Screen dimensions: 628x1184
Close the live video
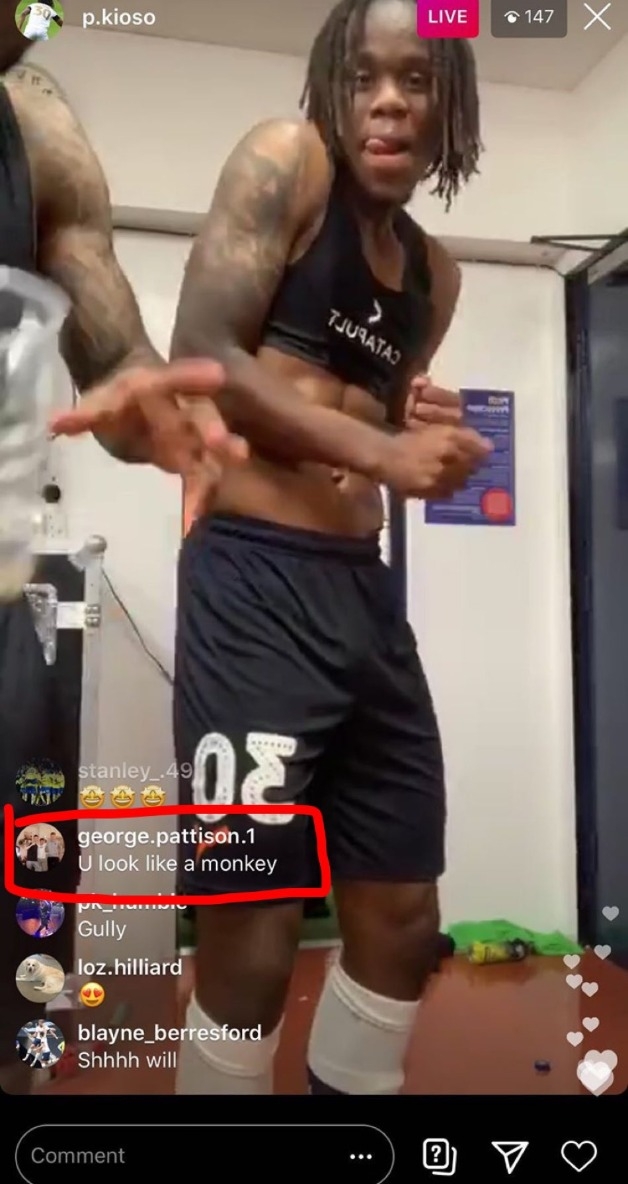tap(597, 17)
